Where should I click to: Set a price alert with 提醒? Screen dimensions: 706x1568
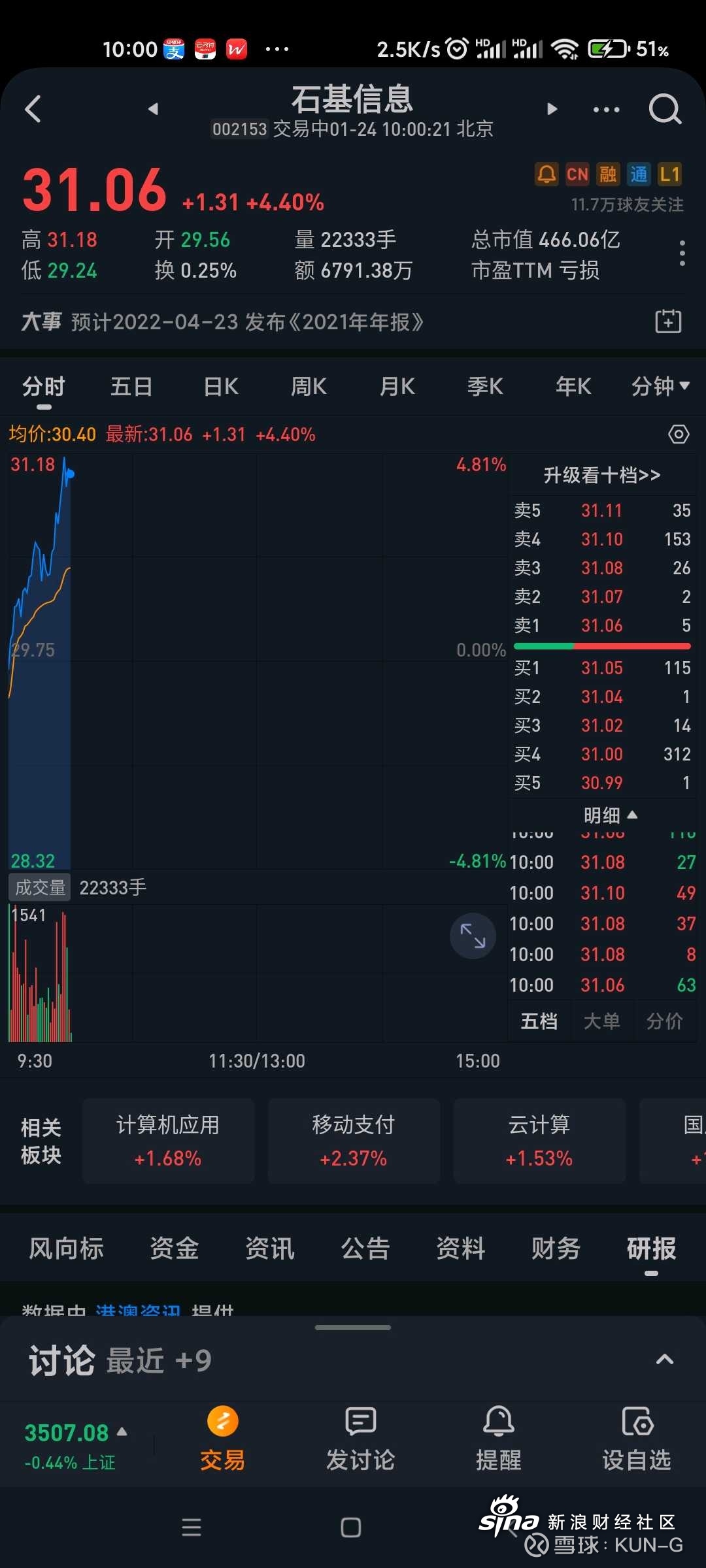click(x=499, y=1440)
